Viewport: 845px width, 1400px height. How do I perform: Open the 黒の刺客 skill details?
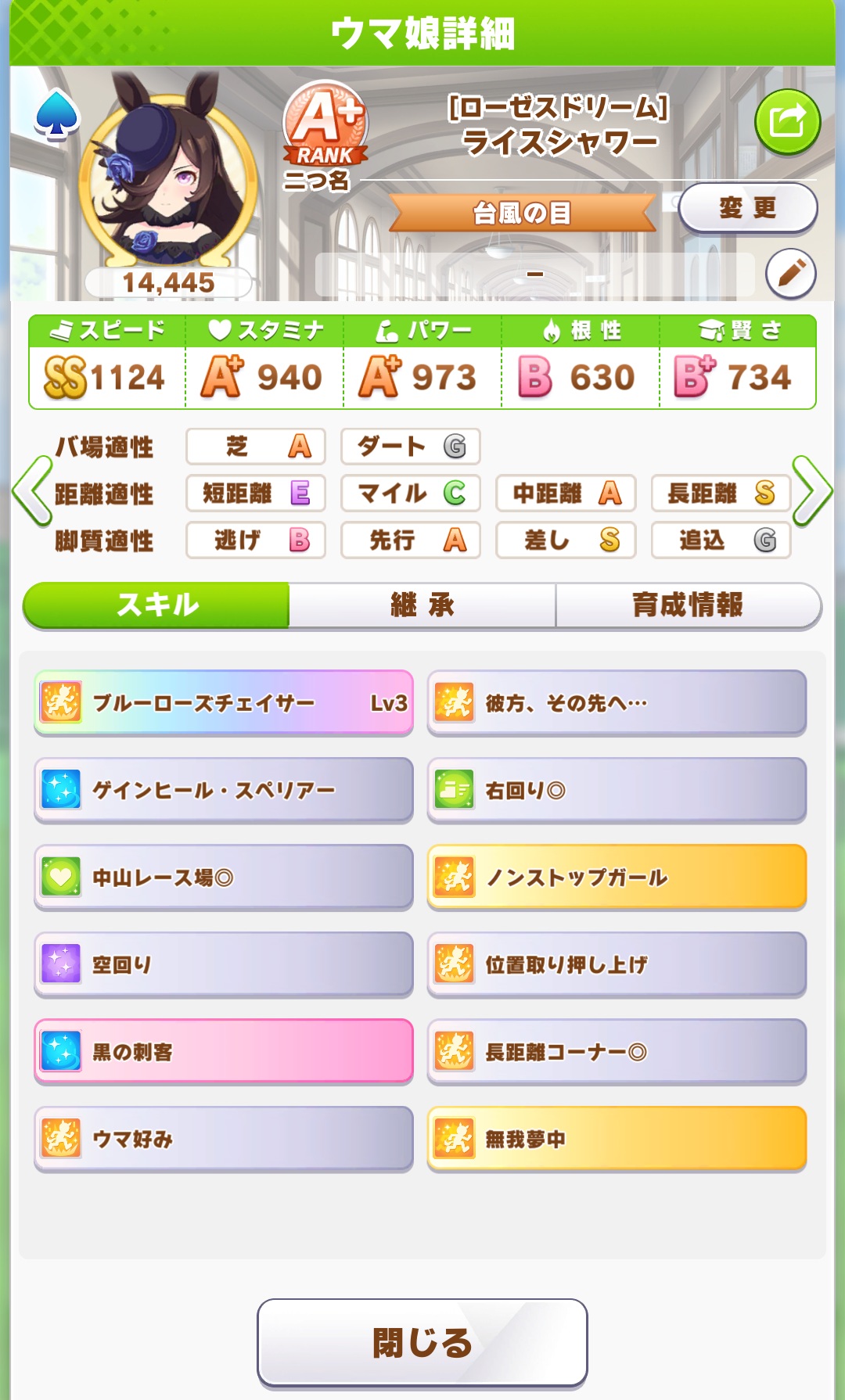pyautogui.click(x=224, y=1051)
